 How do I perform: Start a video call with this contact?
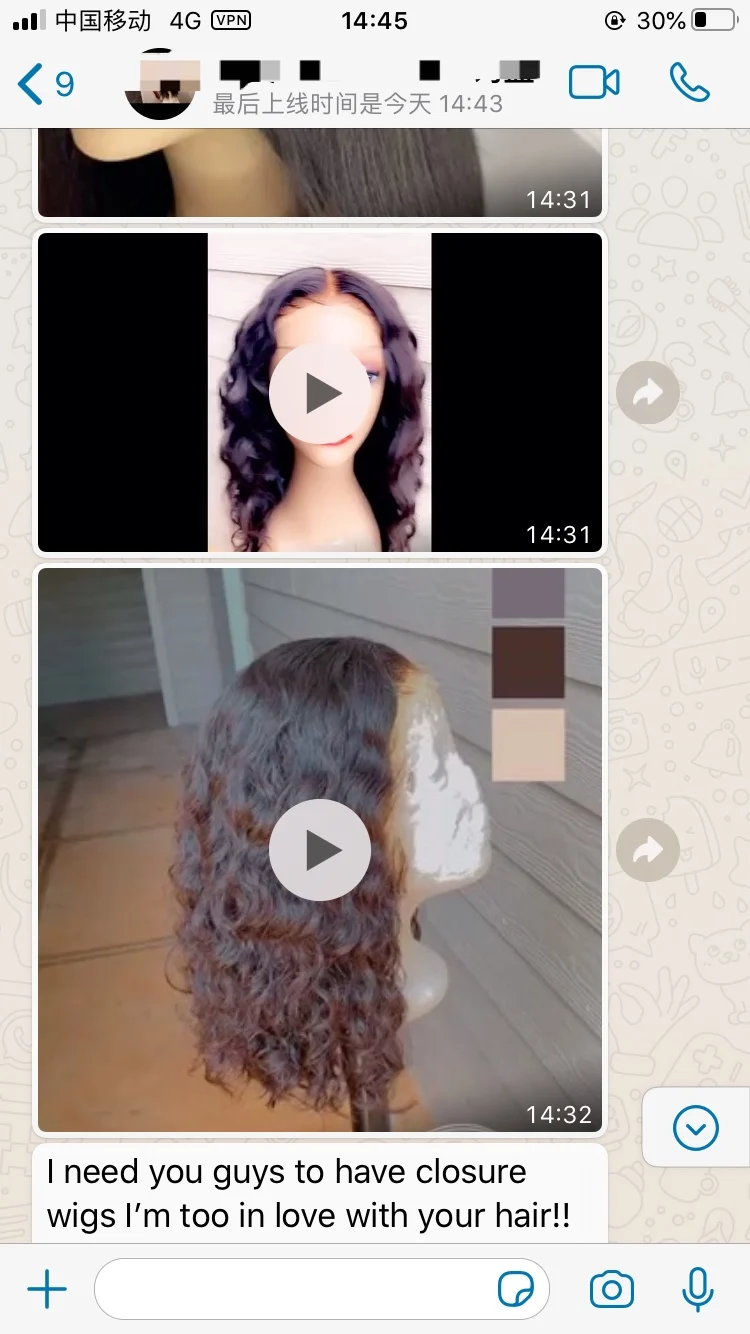tap(594, 83)
